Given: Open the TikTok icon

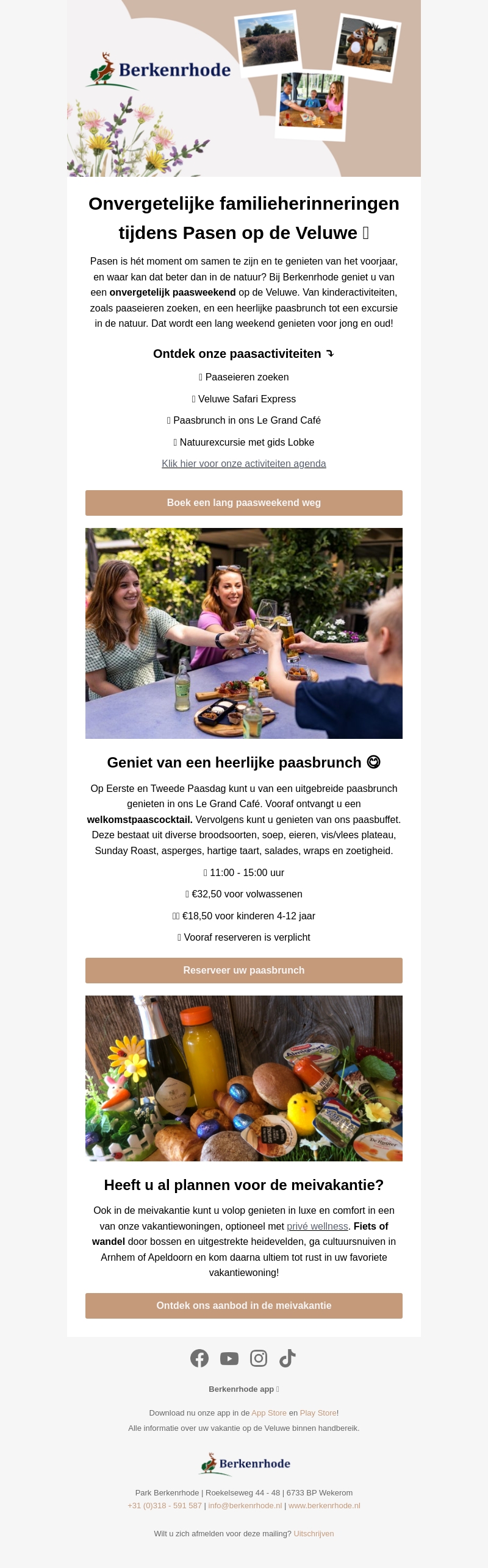Looking at the screenshot, I should coord(287,1358).
